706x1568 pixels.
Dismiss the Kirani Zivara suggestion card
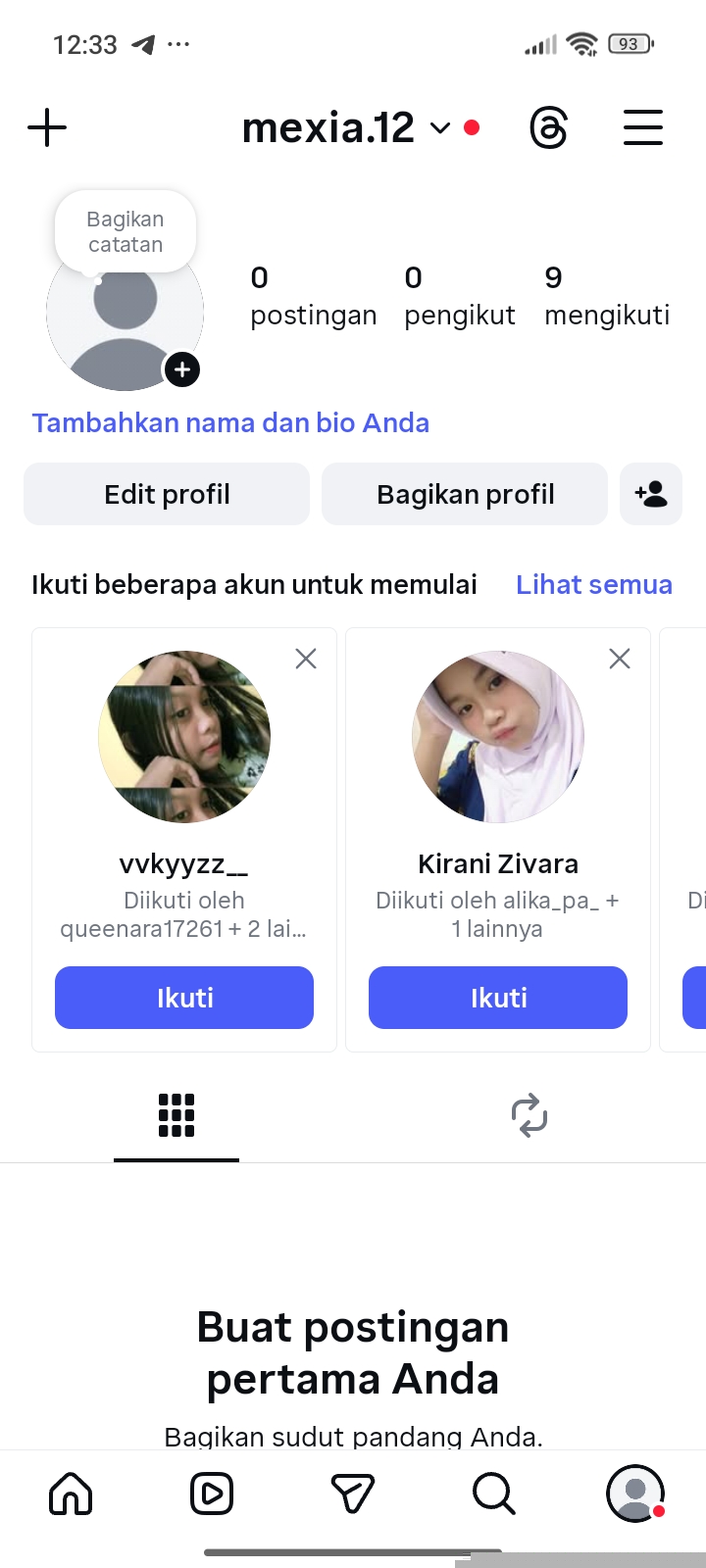pos(620,659)
